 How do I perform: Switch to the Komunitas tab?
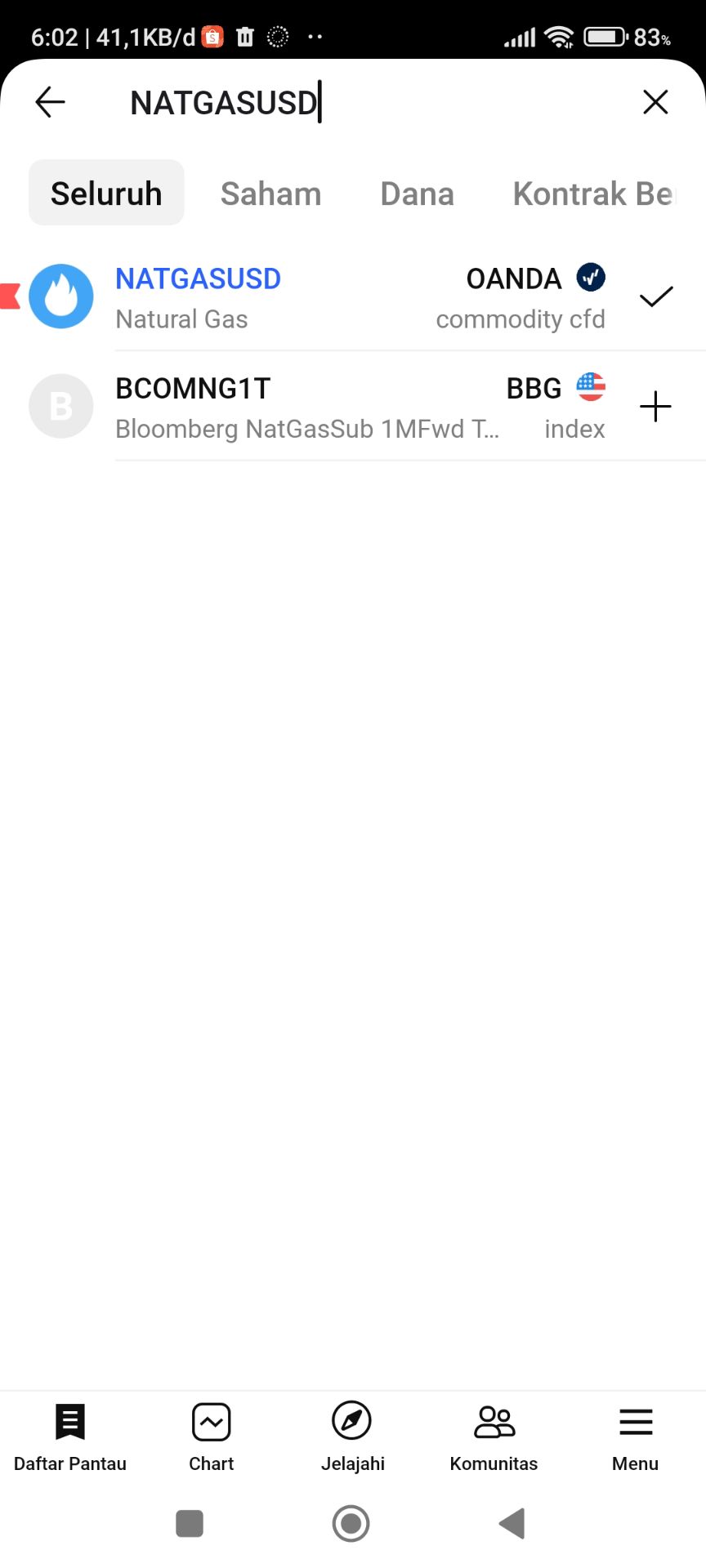click(x=494, y=1437)
